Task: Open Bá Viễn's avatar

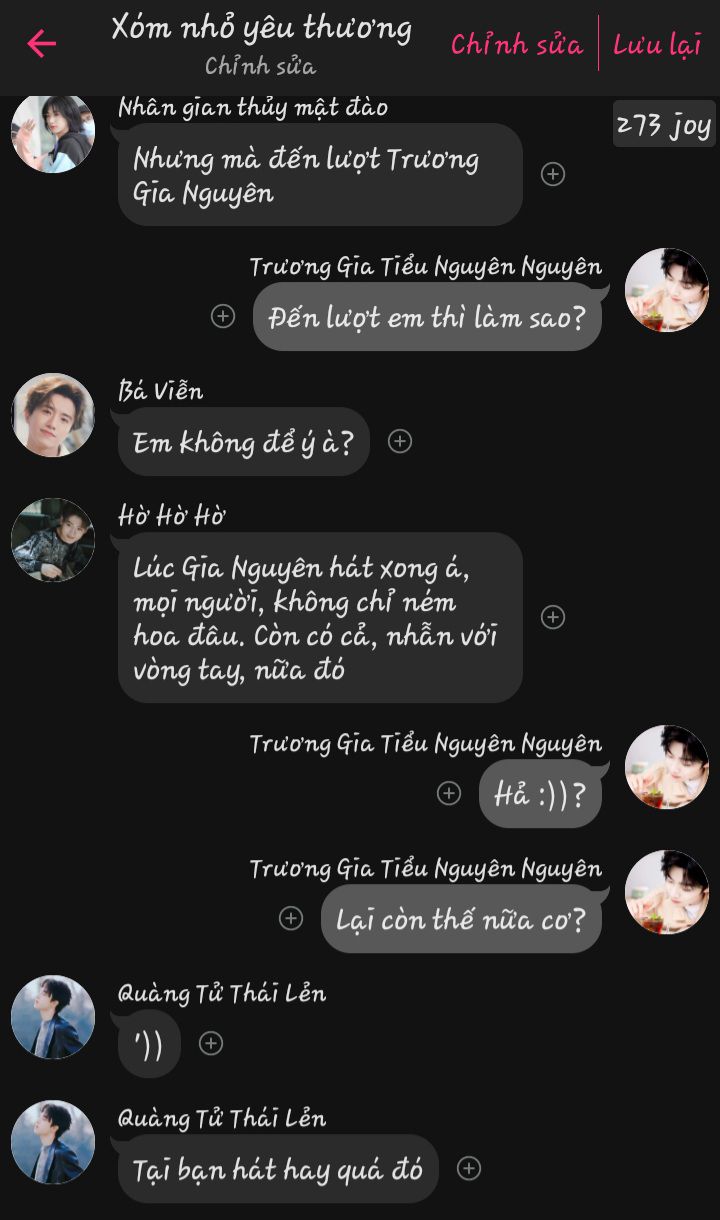Action: [x=53, y=415]
